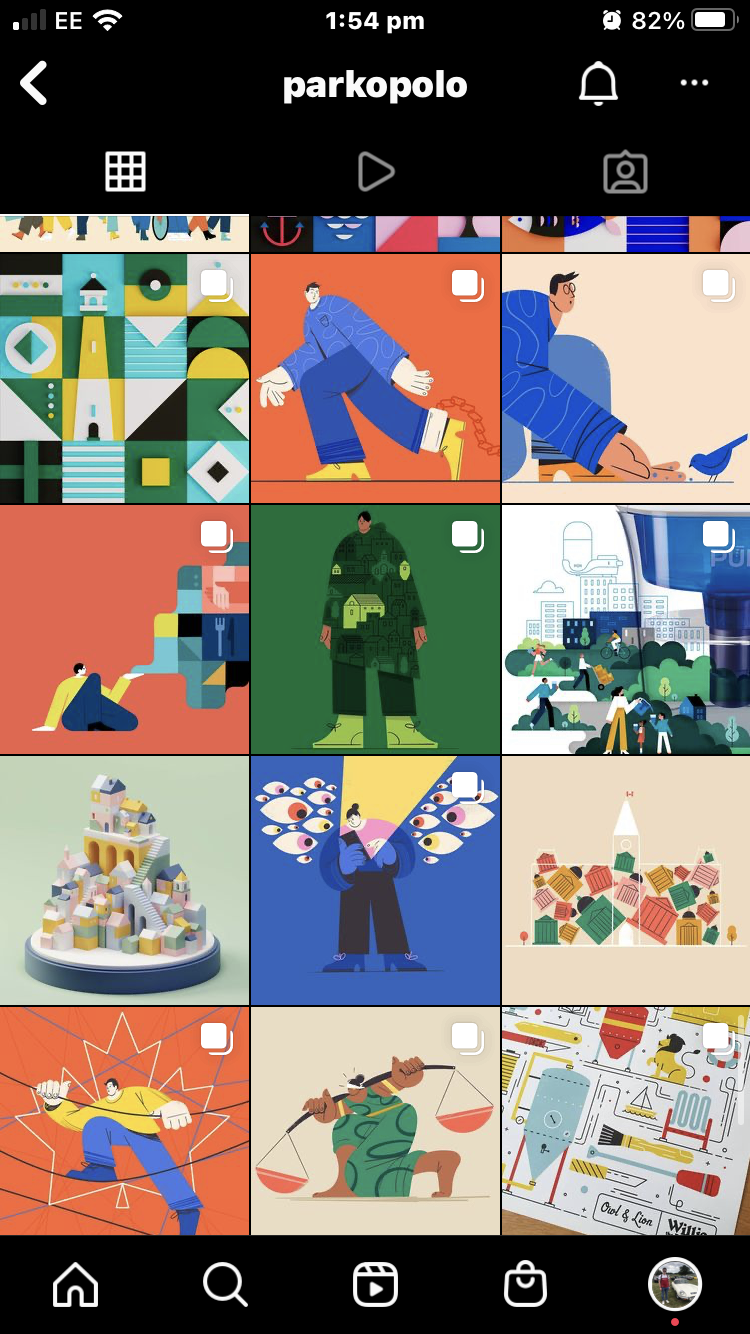The width and height of the screenshot is (750, 1334).
Task: Open the man chained by foot post
Action: tap(375, 378)
